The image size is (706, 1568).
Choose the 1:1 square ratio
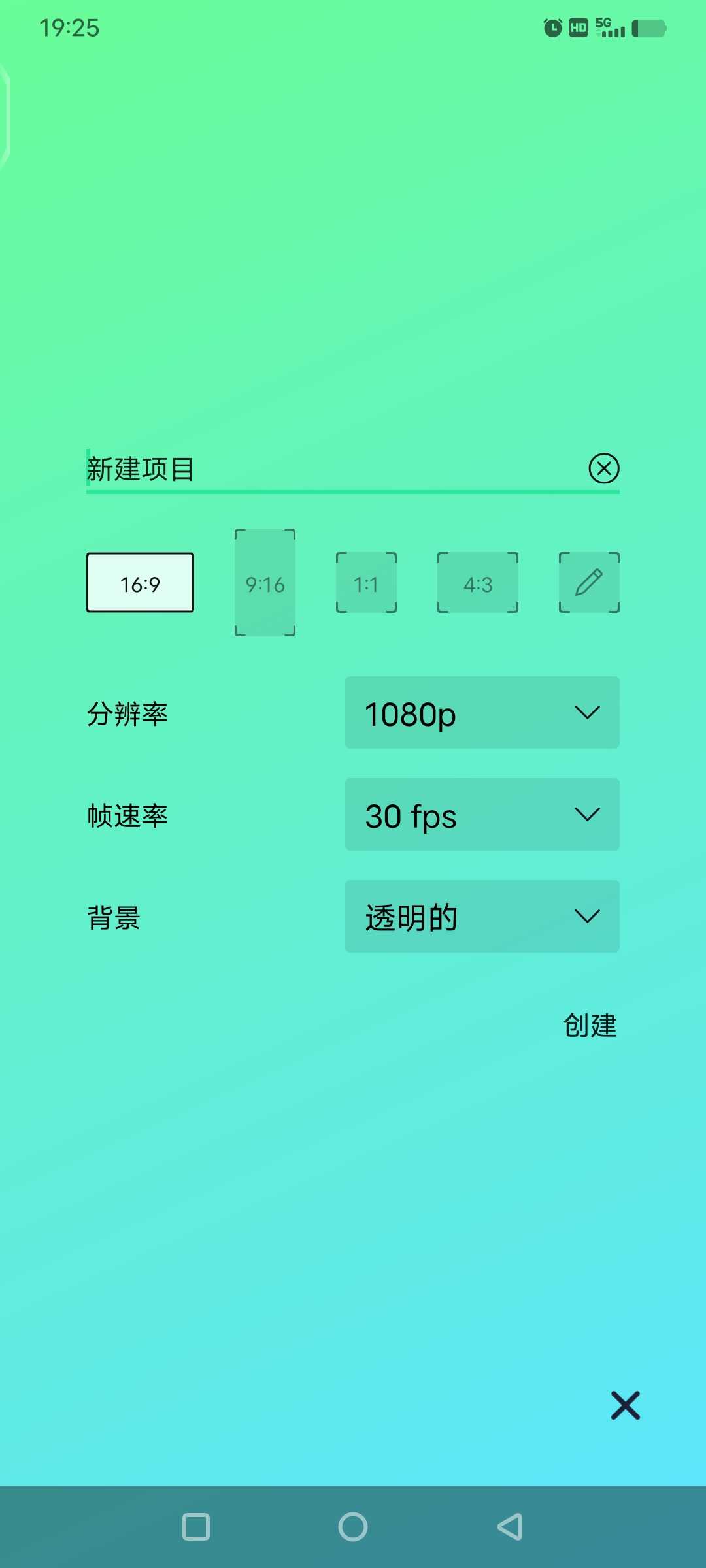(366, 583)
